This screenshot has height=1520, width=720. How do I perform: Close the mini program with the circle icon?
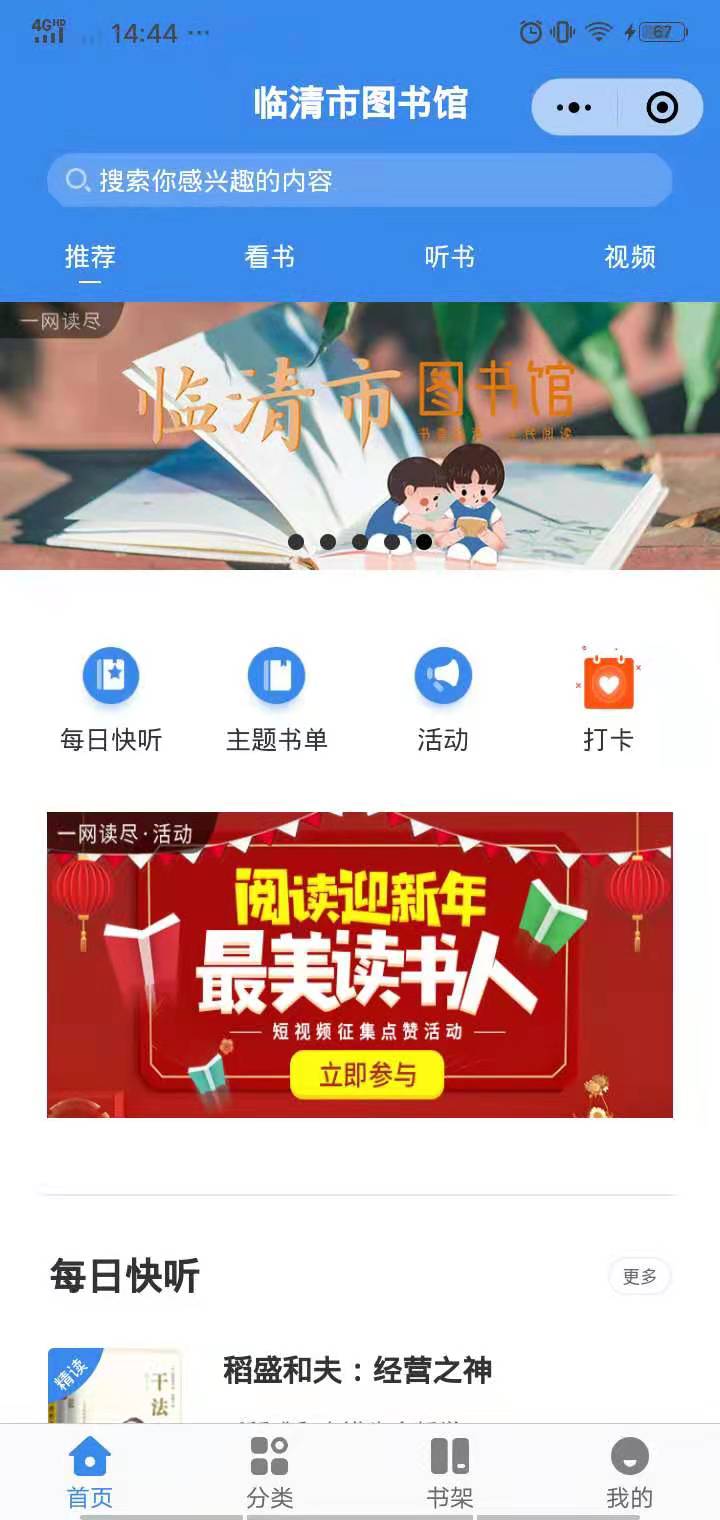click(662, 107)
